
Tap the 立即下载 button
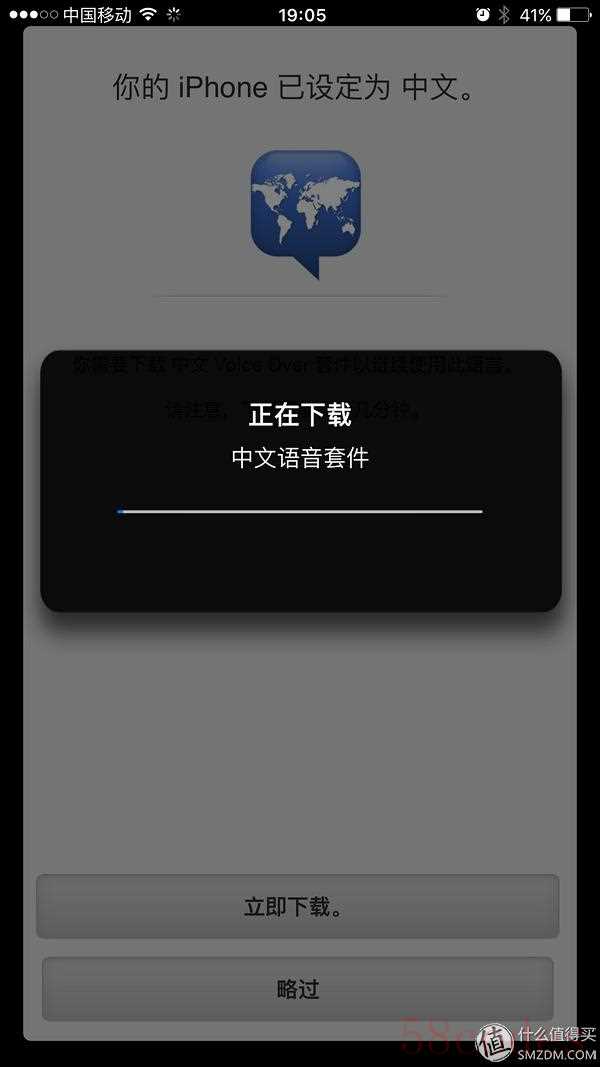point(297,907)
